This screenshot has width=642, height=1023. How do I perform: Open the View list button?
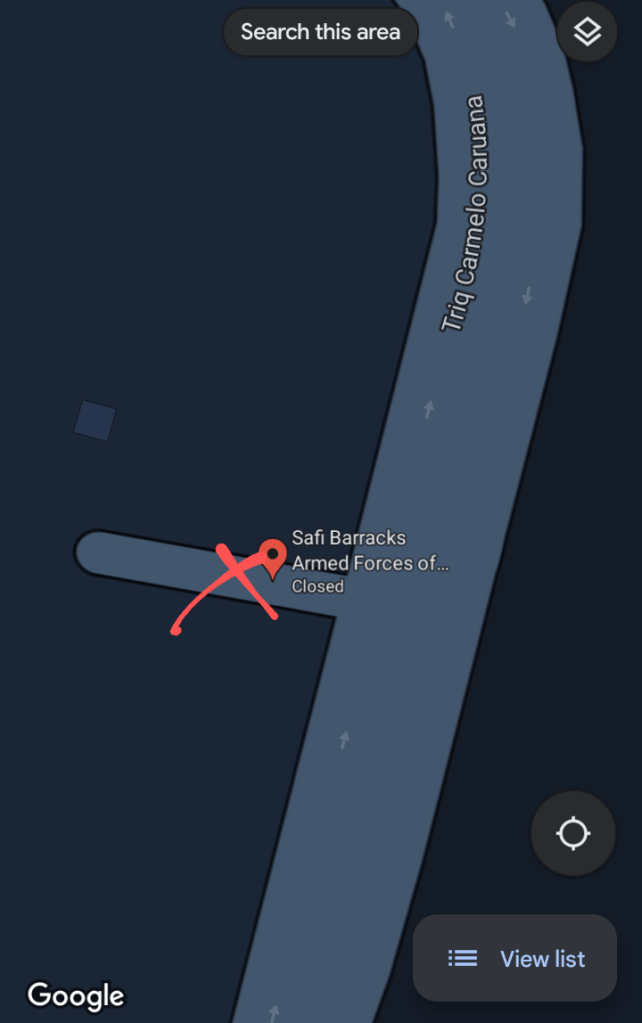[516, 958]
